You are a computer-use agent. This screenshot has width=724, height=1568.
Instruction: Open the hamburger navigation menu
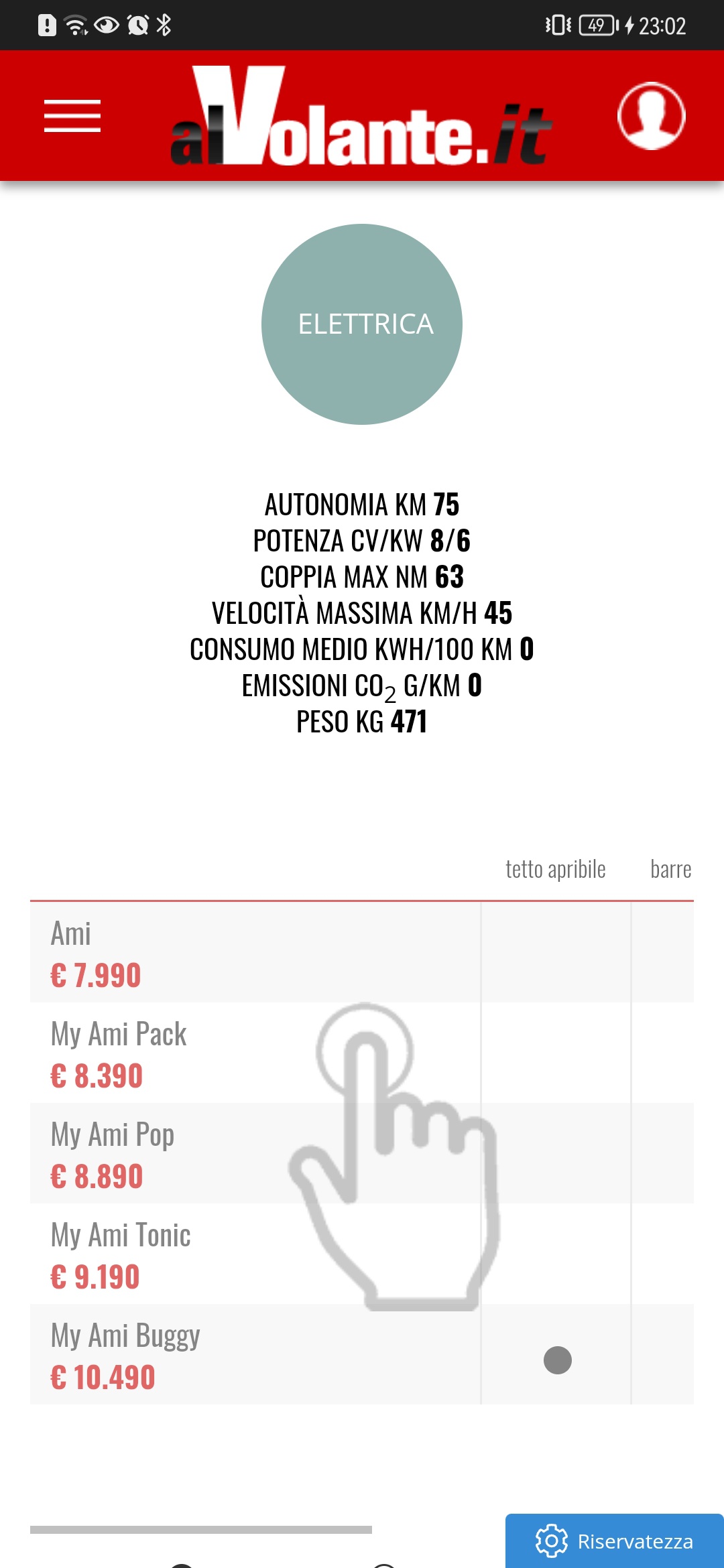(72, 116)
